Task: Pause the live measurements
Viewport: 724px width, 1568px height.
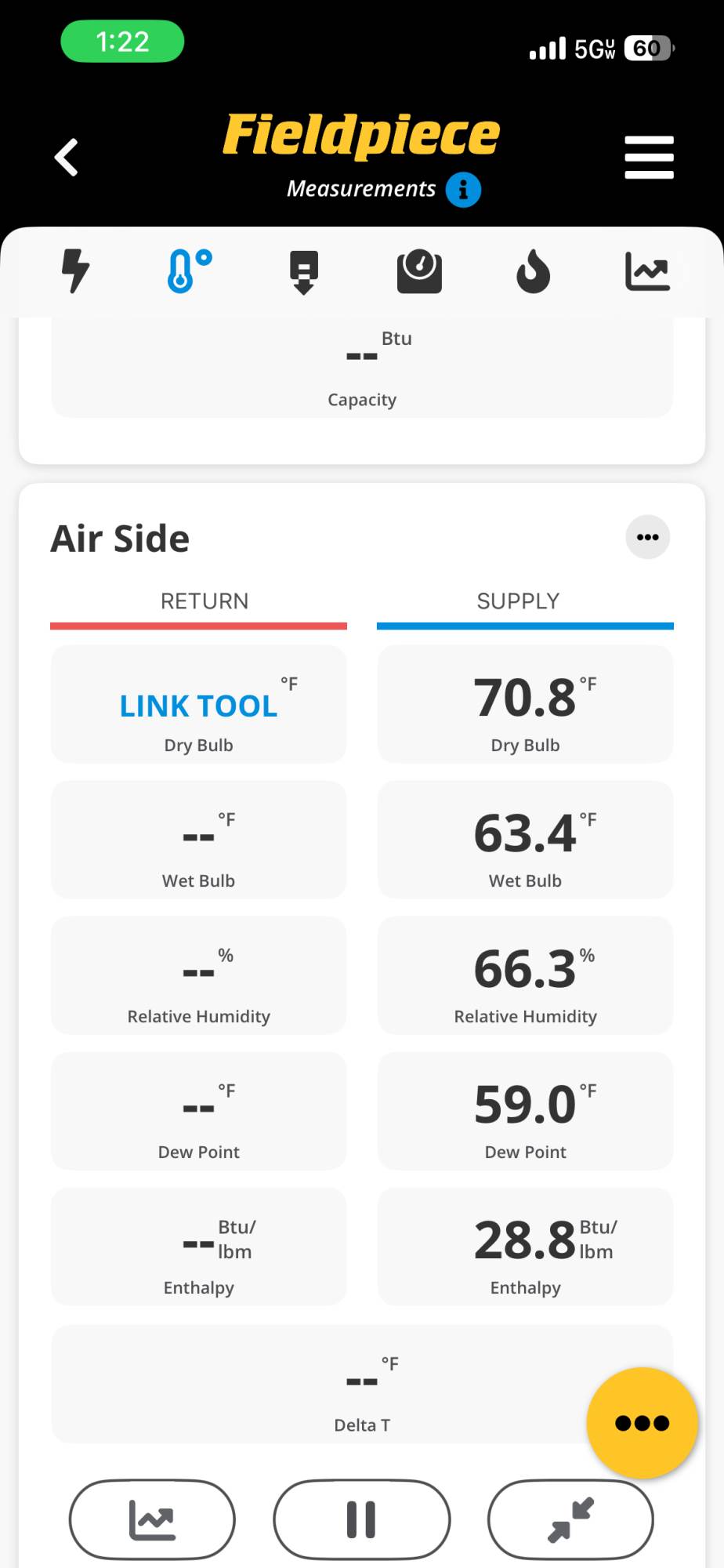Action: pyautogui.click(x=361, y=1519)
